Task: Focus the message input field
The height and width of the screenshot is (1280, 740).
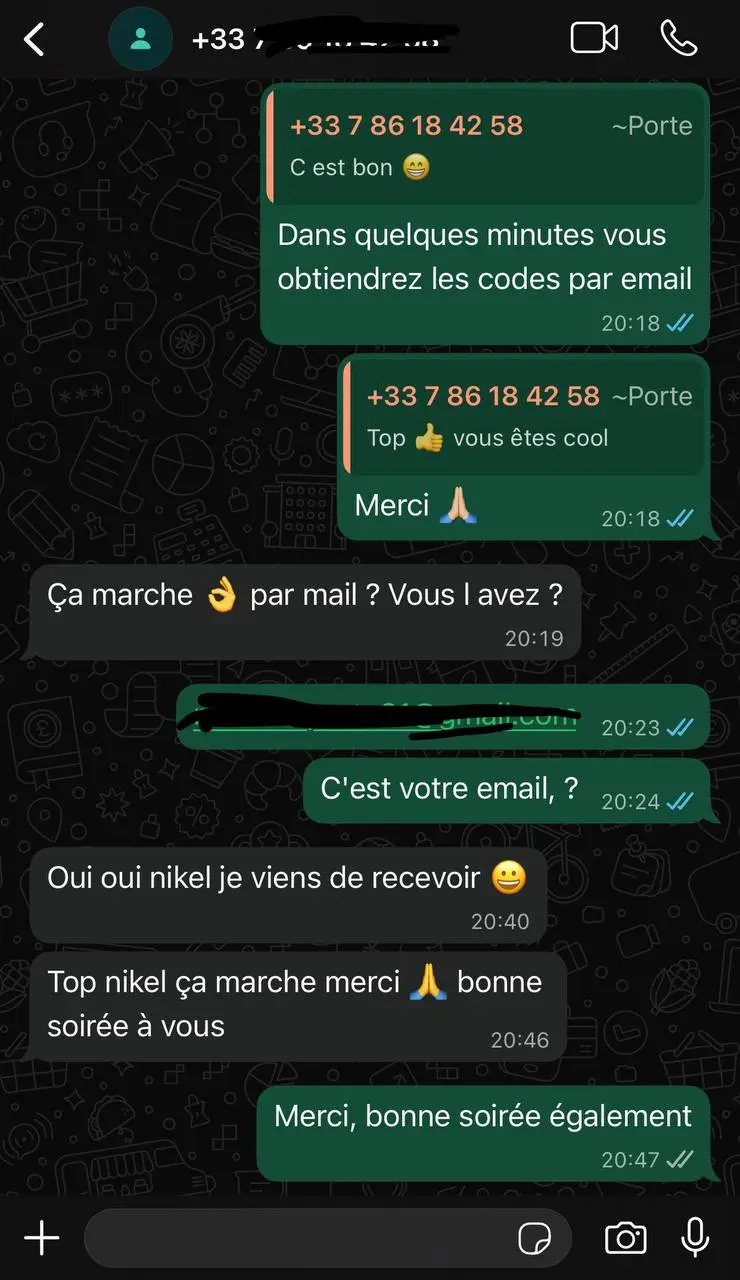Action: point(300,1239)
